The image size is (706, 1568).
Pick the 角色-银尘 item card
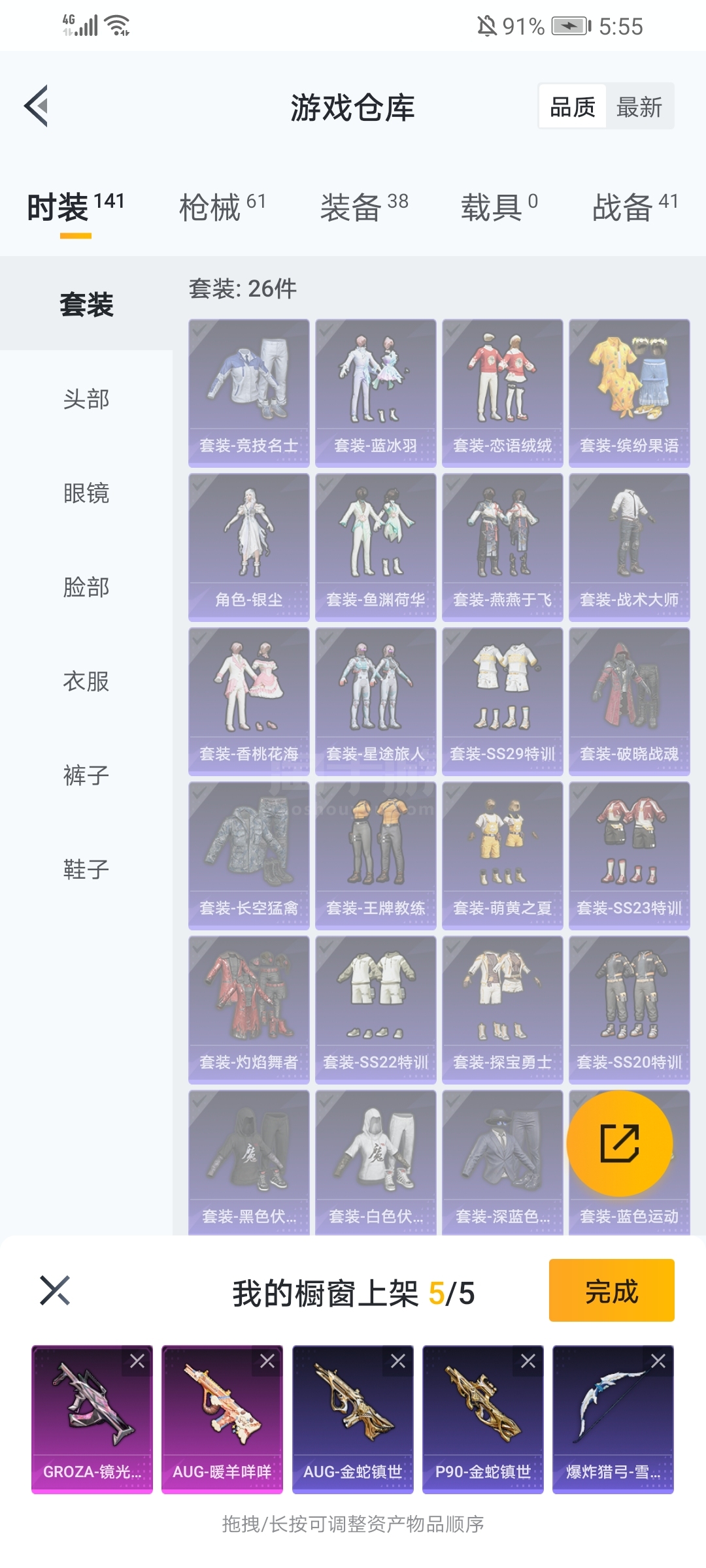click(x=248, y=547)
